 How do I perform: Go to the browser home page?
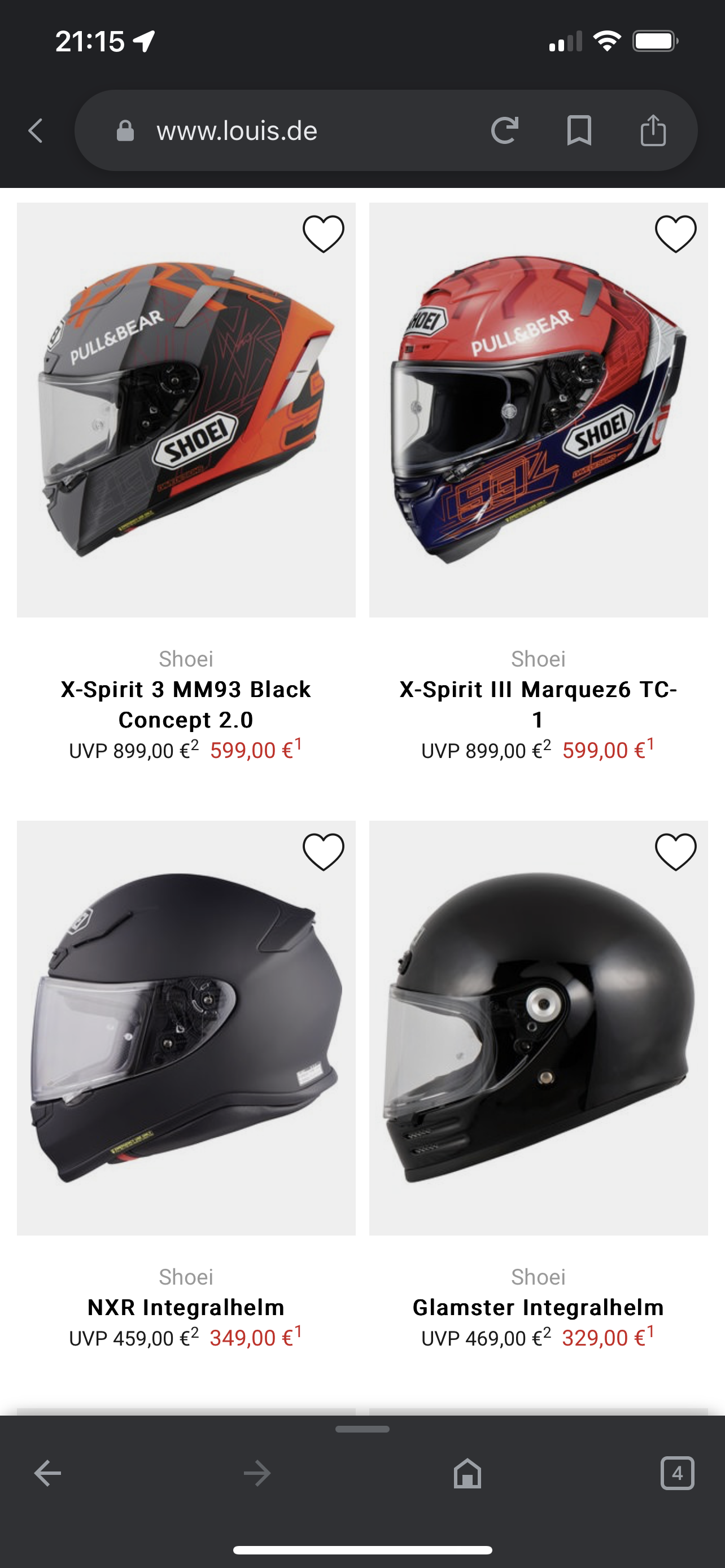coord(467,1474)
